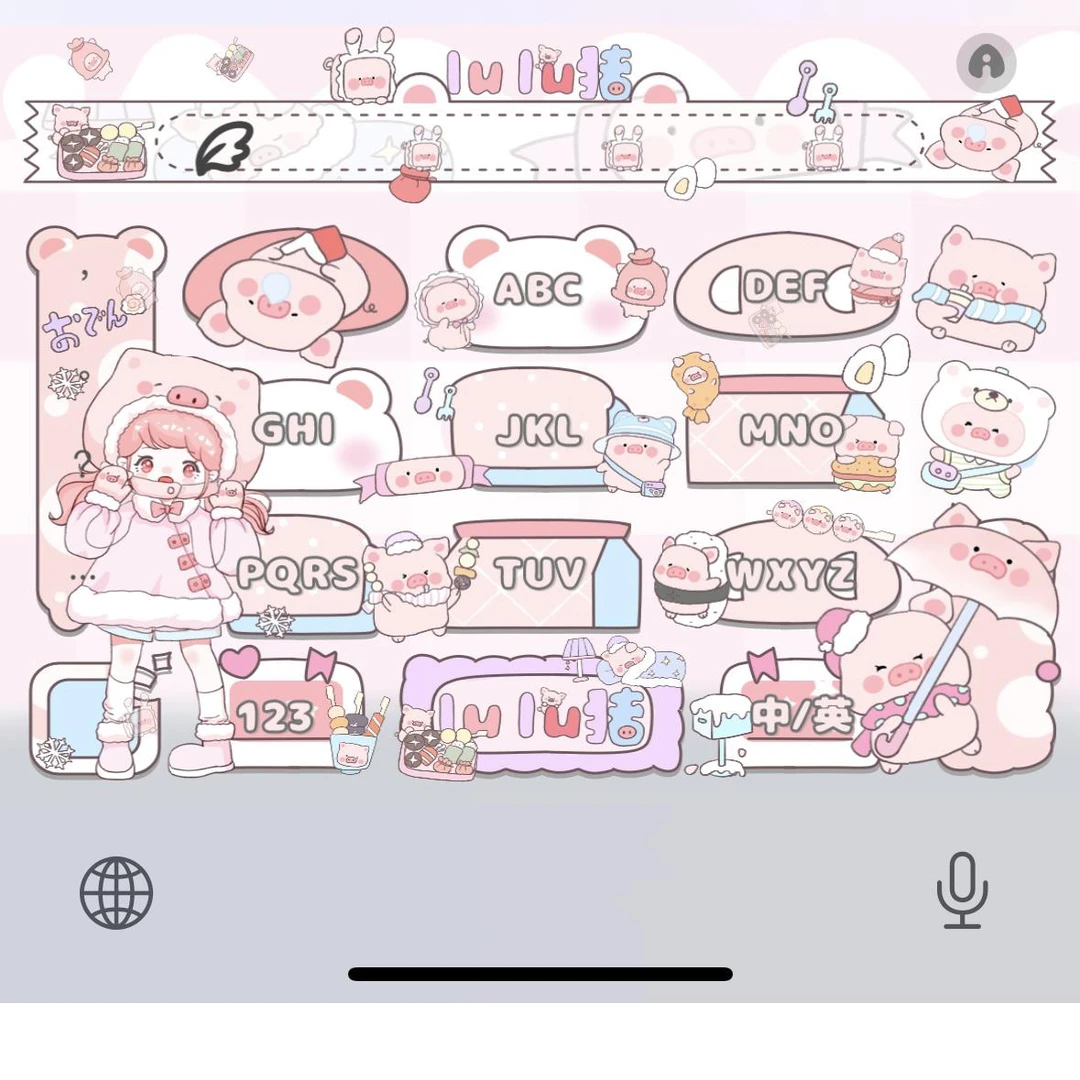Type with the ABC key
The image size is (1080, 1080).
[538, 290]
